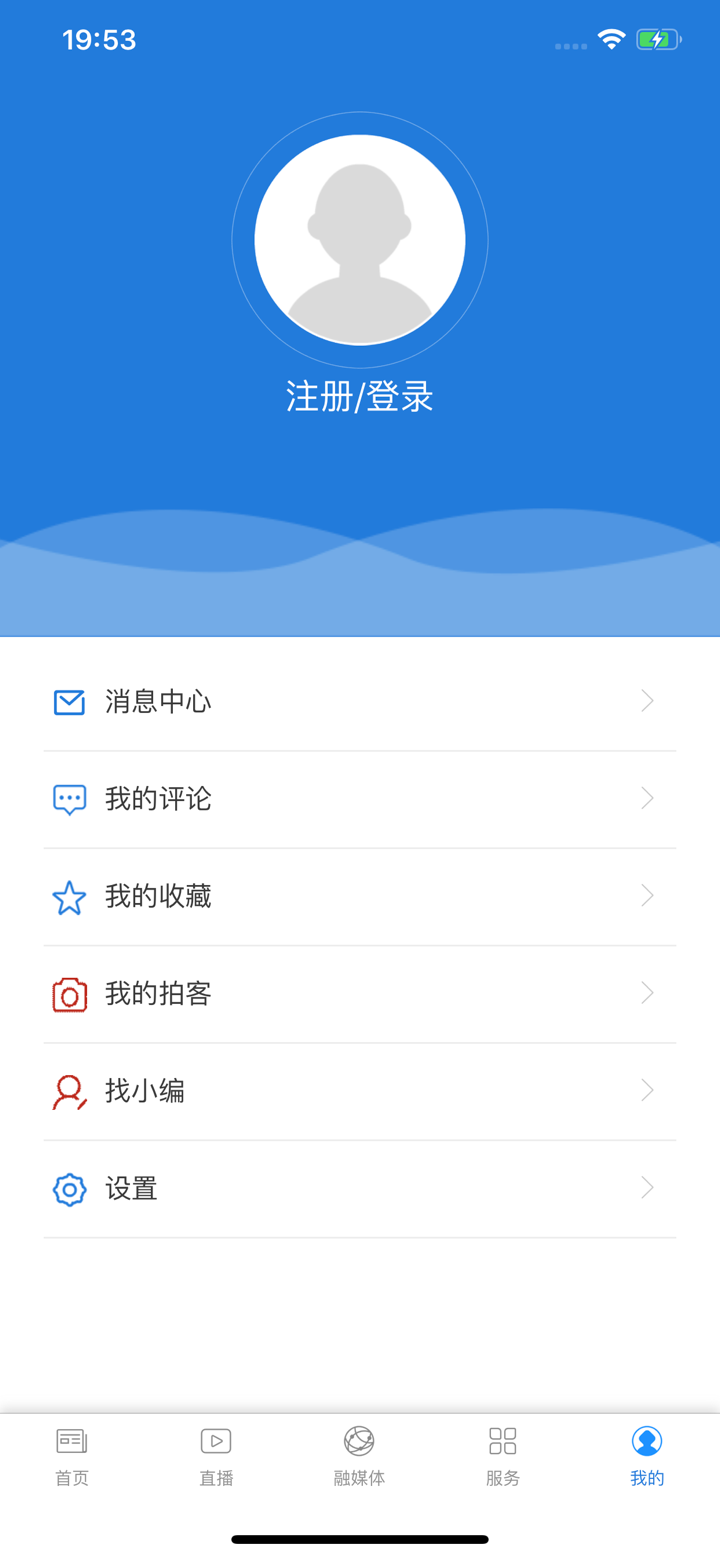Click the 首页 home icon
720x1558 pixels.
(x=71, y=1440)
